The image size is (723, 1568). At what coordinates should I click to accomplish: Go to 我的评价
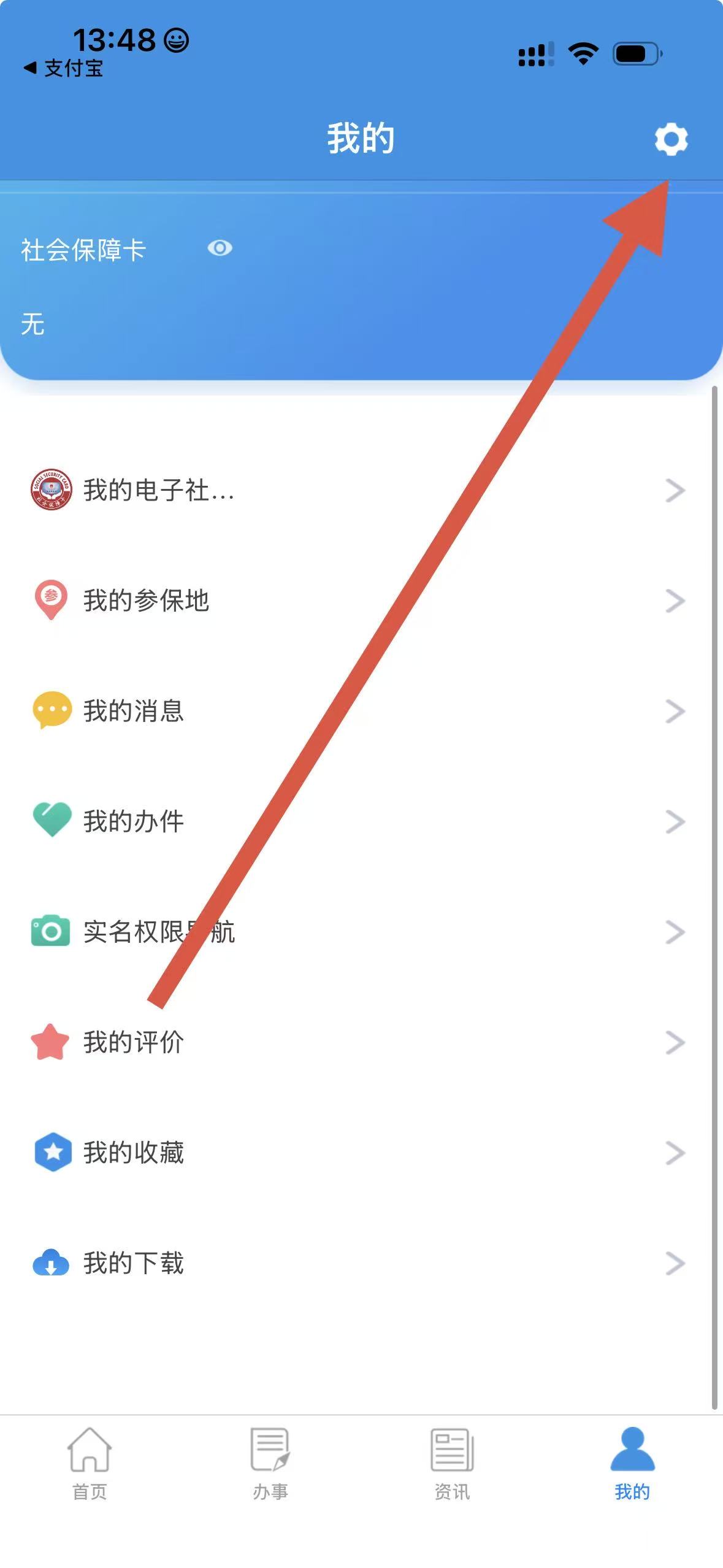(356, 1042)
